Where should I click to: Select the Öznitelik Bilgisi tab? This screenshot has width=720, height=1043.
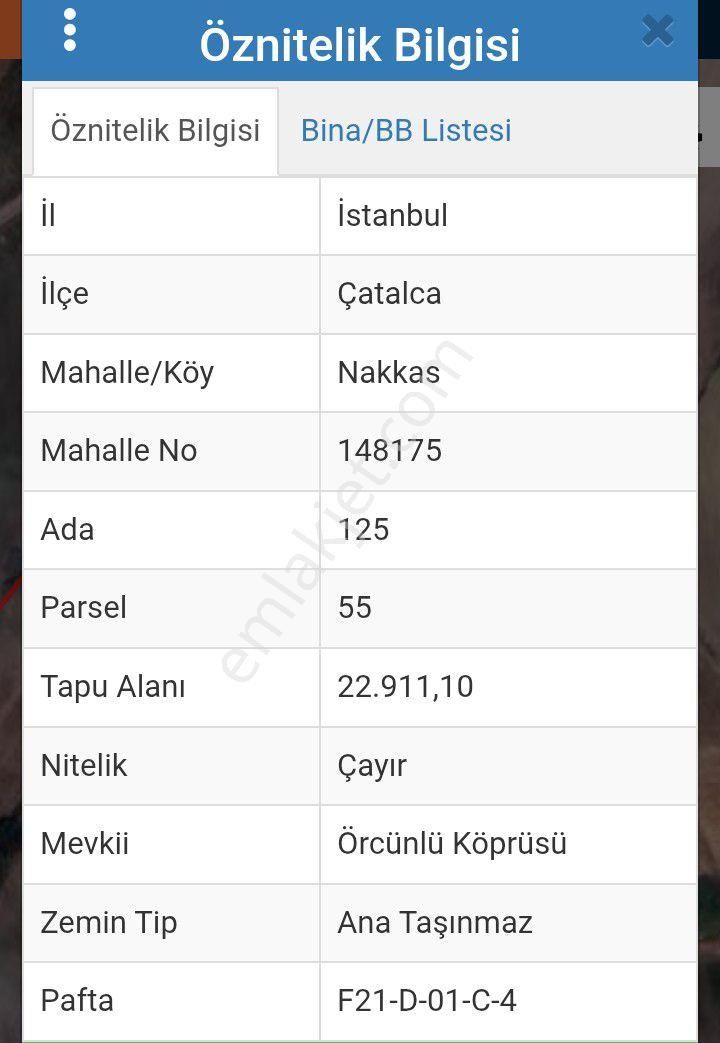(x=155, y=130)
